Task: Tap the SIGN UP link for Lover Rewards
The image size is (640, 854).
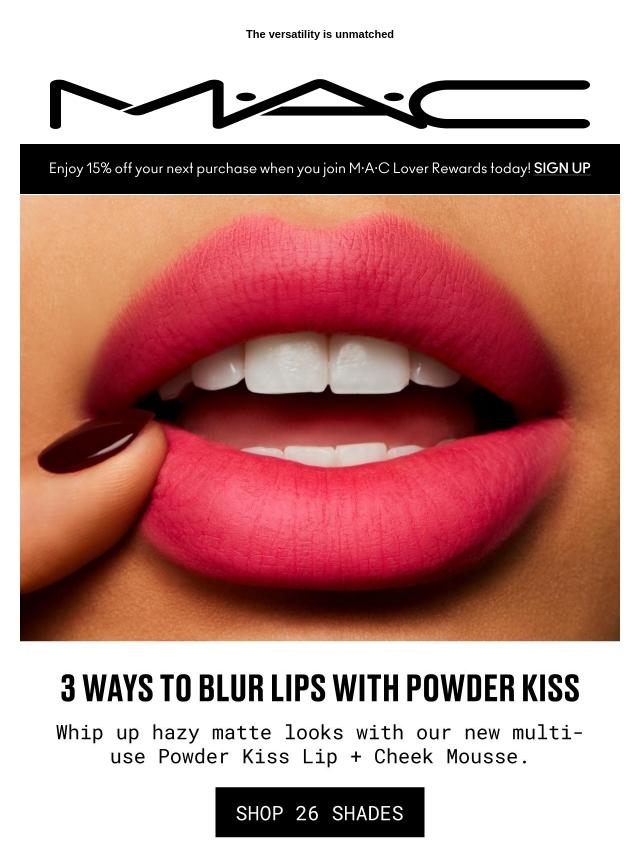Action: pos(562,168)
